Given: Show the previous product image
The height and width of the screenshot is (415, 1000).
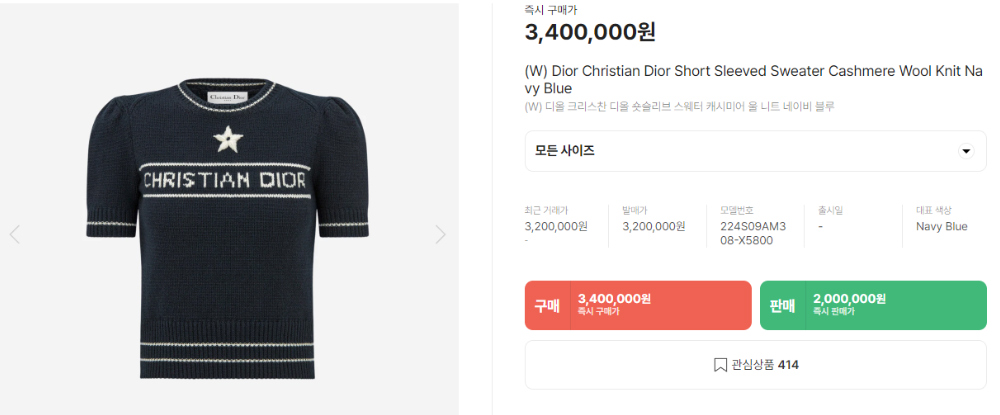Looking at the screenshot, I should tap(15, 235).
